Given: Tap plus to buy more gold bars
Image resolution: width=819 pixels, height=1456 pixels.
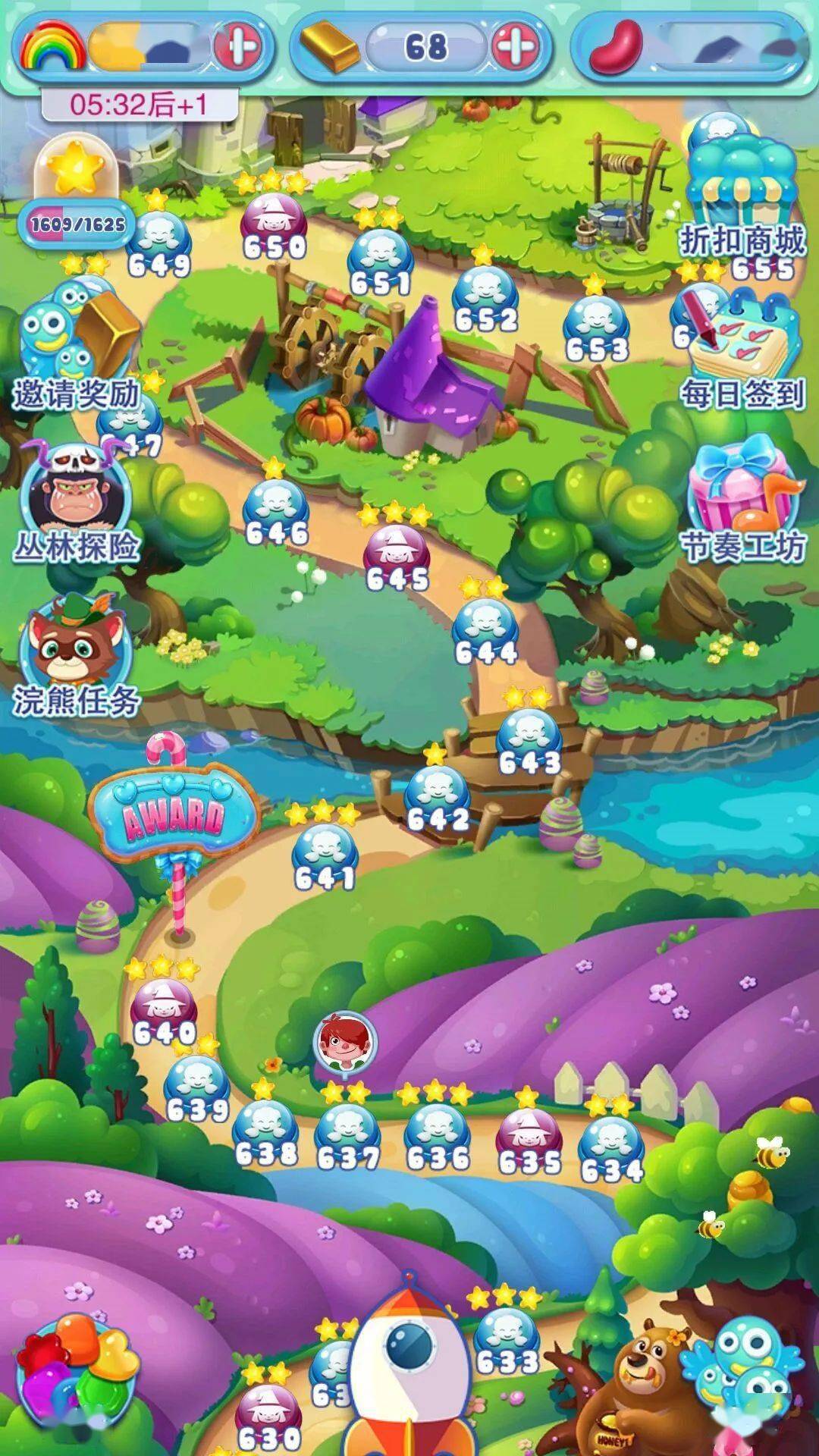Looking at the screenshot, I should (516, 47).
